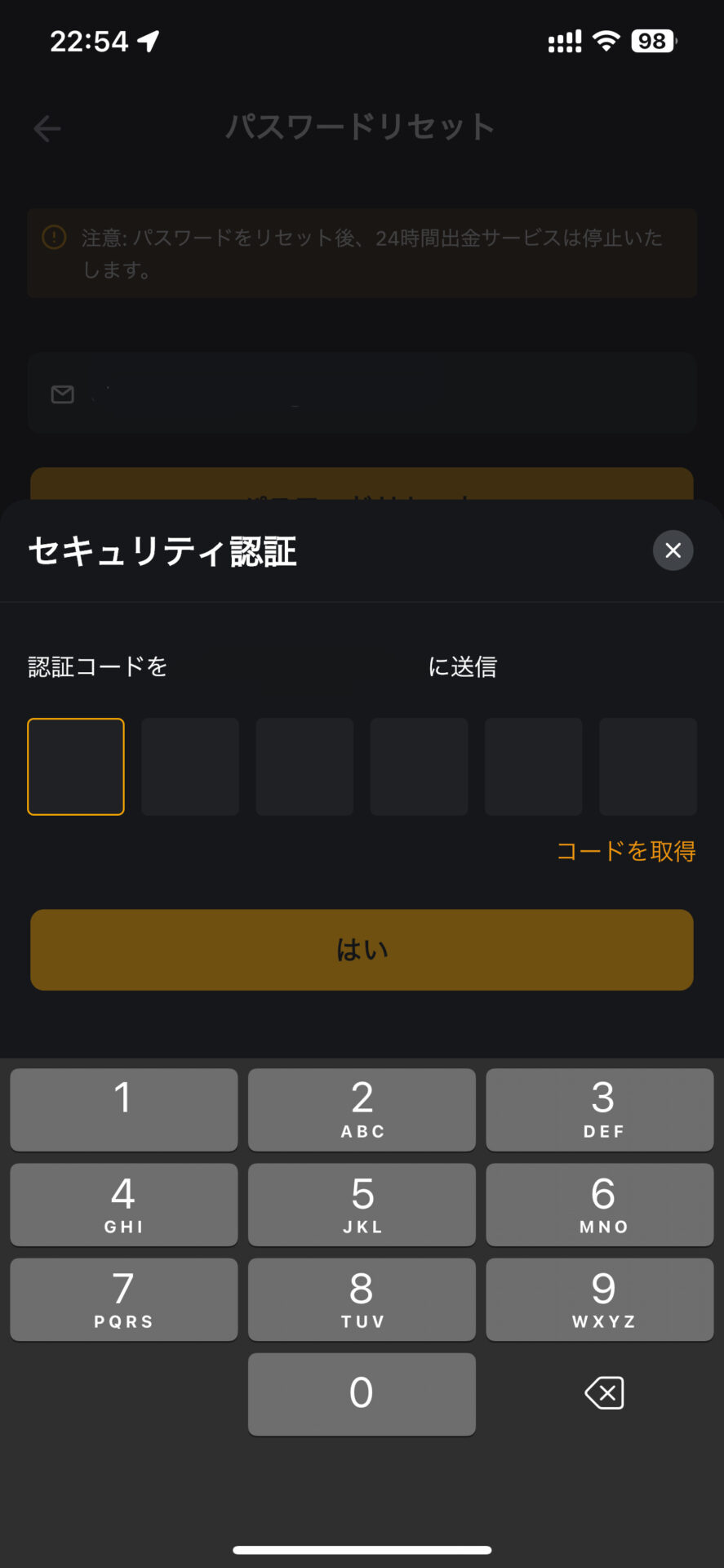Focus the first verification code box
The width and height of the screenshot is (724, 1568).
point(76,767)
